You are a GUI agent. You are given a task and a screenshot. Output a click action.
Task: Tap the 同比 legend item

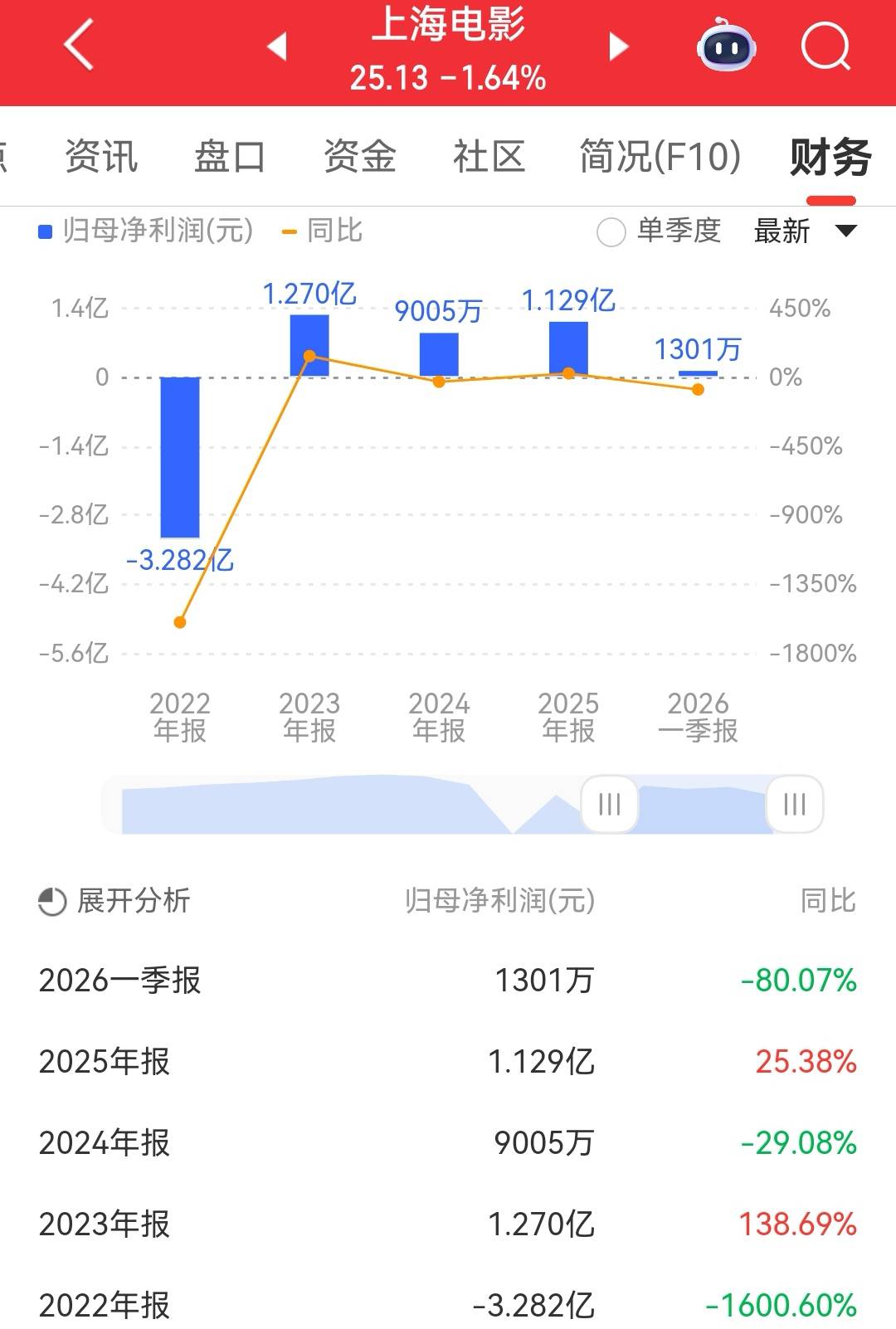(x=323, y=231)
